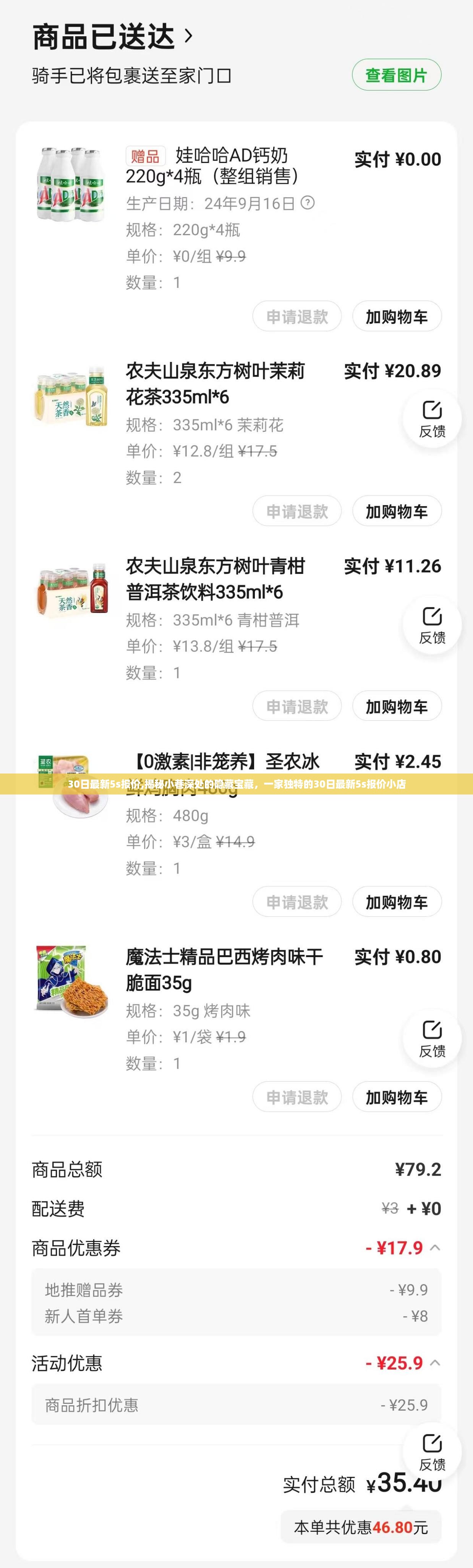This screenshot has height=1568, width=473.
Task: Collapse the 活动优惠 breakdown
Action: 435,1362
